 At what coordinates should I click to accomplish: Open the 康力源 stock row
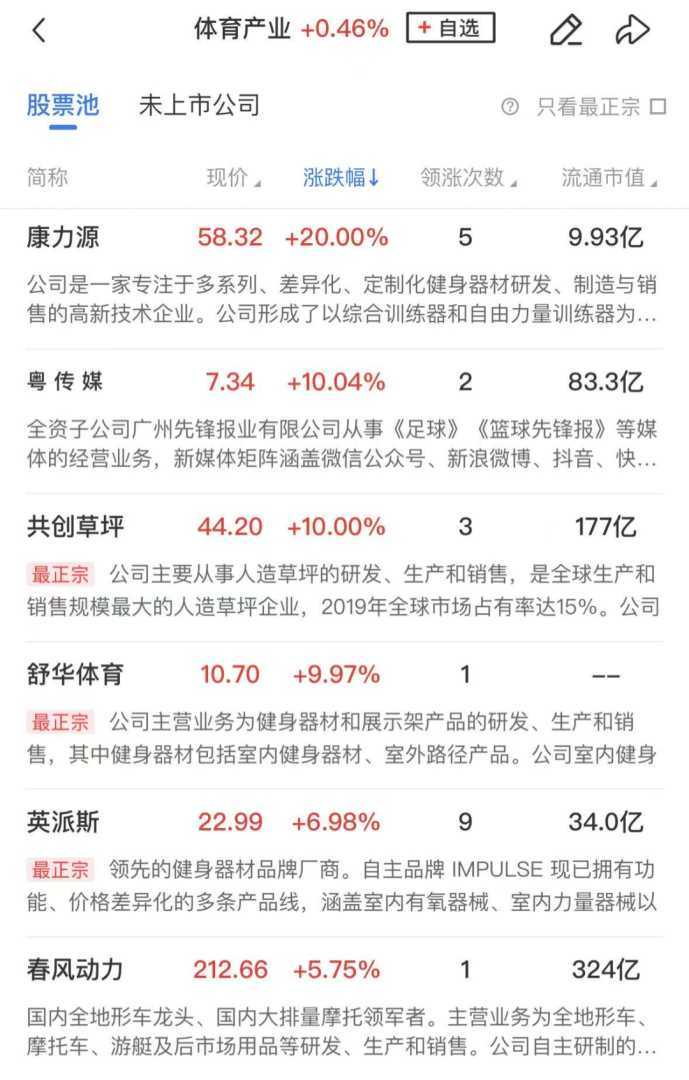[64, 238]
